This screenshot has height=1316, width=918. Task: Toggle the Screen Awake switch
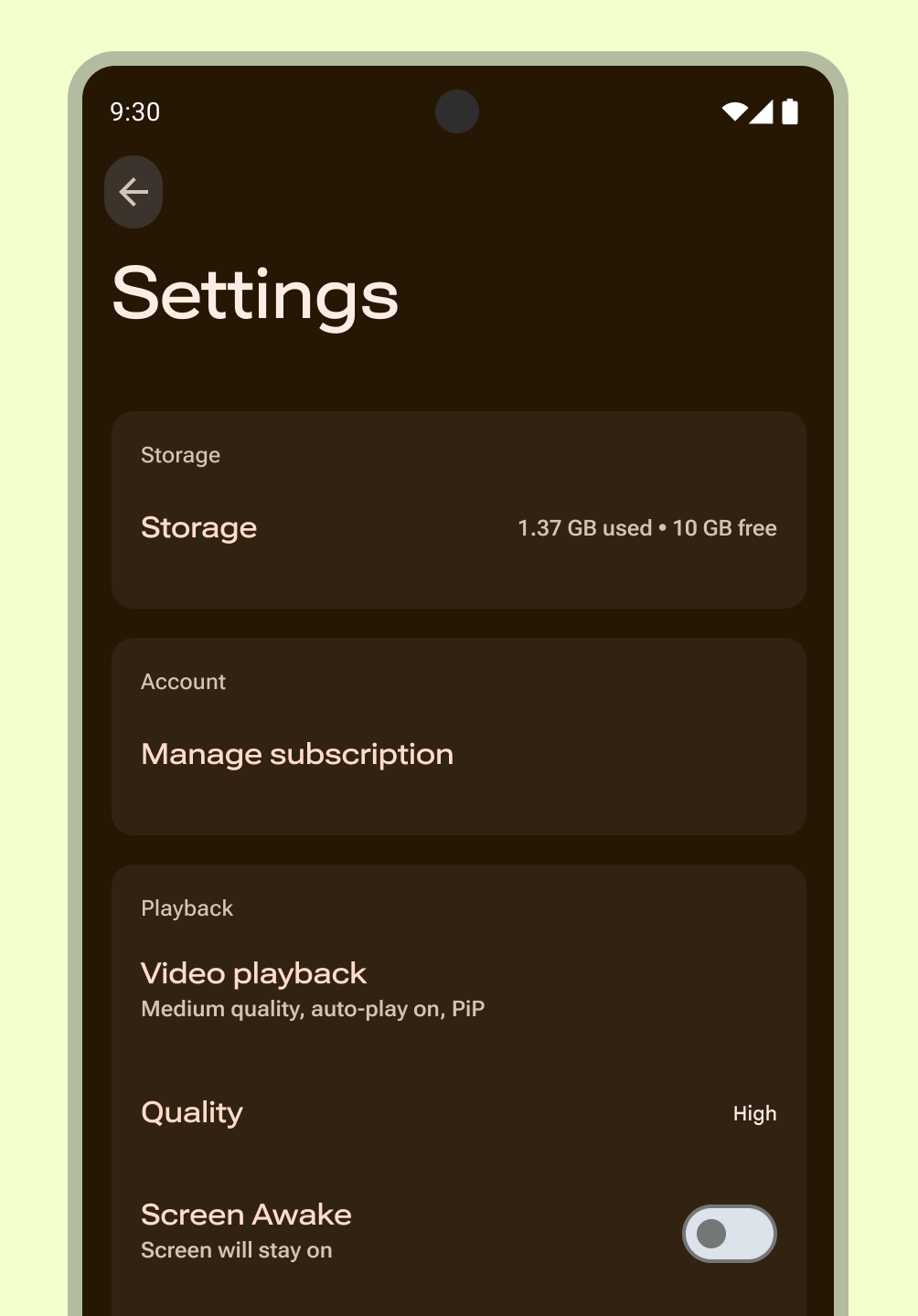729,1234
